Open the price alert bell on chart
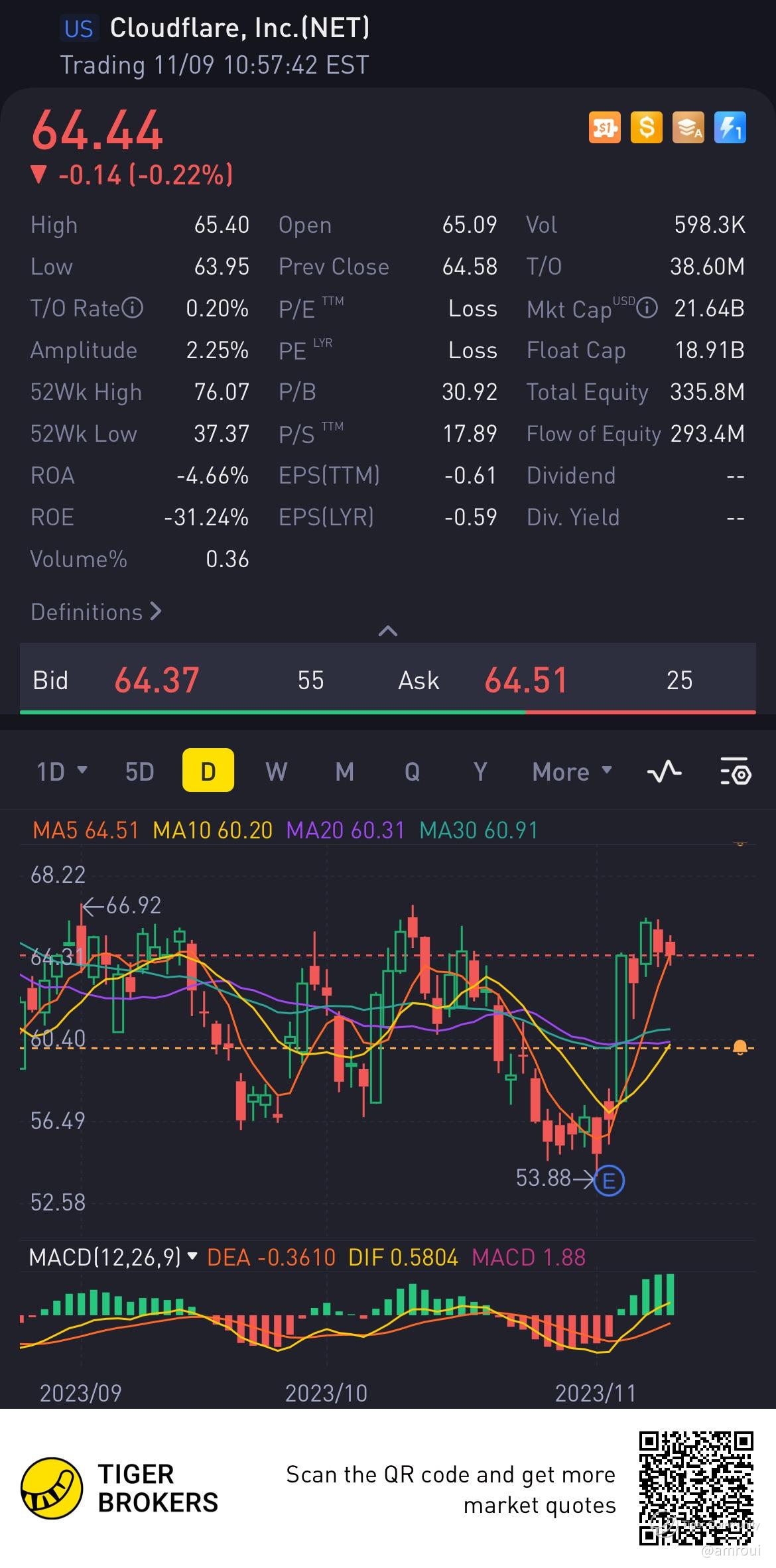The width and height of the screenshot is (776, 1568). (740, 1047)
